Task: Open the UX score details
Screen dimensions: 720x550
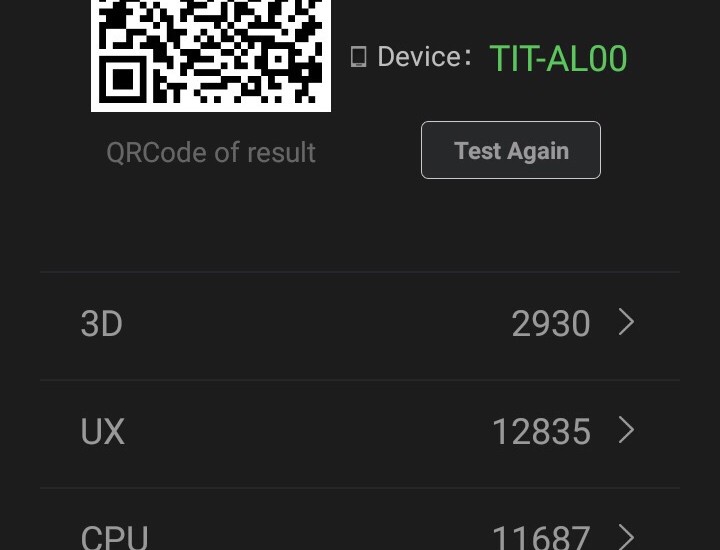Action: pyautogui.click(x=360, y=432)
